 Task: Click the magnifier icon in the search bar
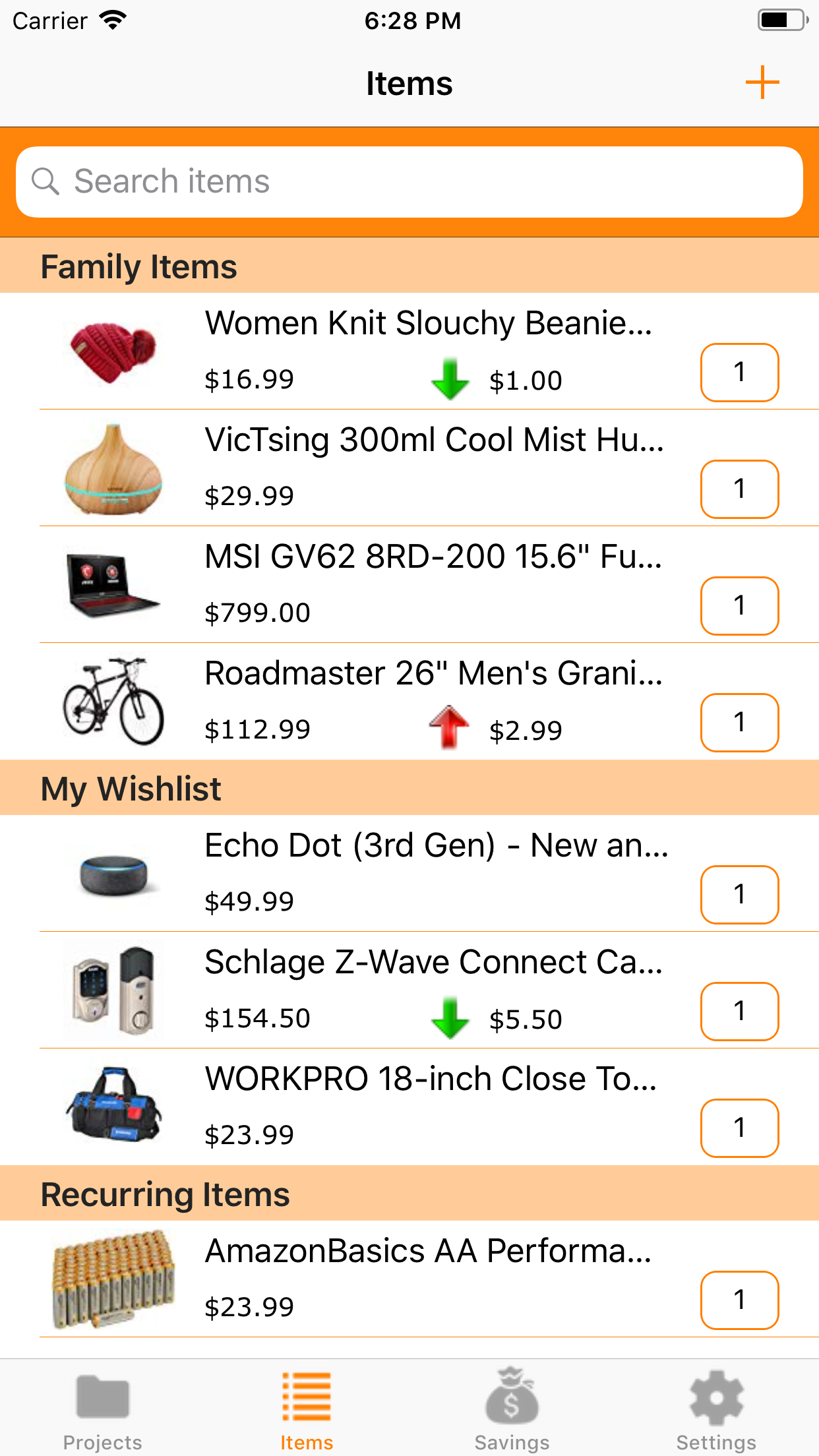[x=47, y=181]
